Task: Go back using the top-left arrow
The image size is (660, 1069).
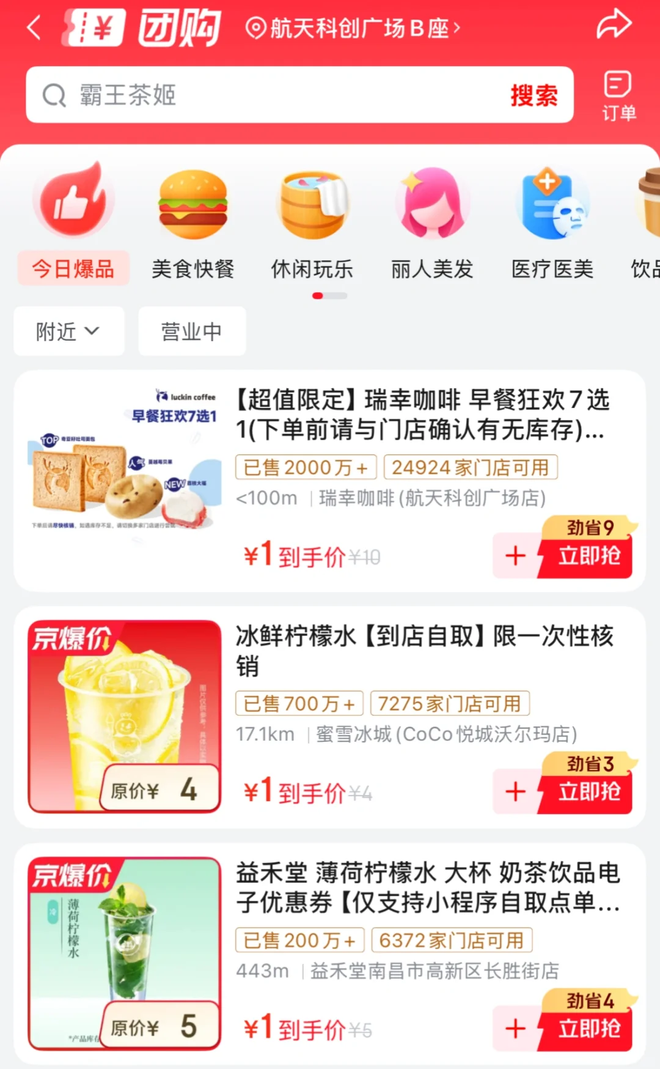Action: coord(34,27)
